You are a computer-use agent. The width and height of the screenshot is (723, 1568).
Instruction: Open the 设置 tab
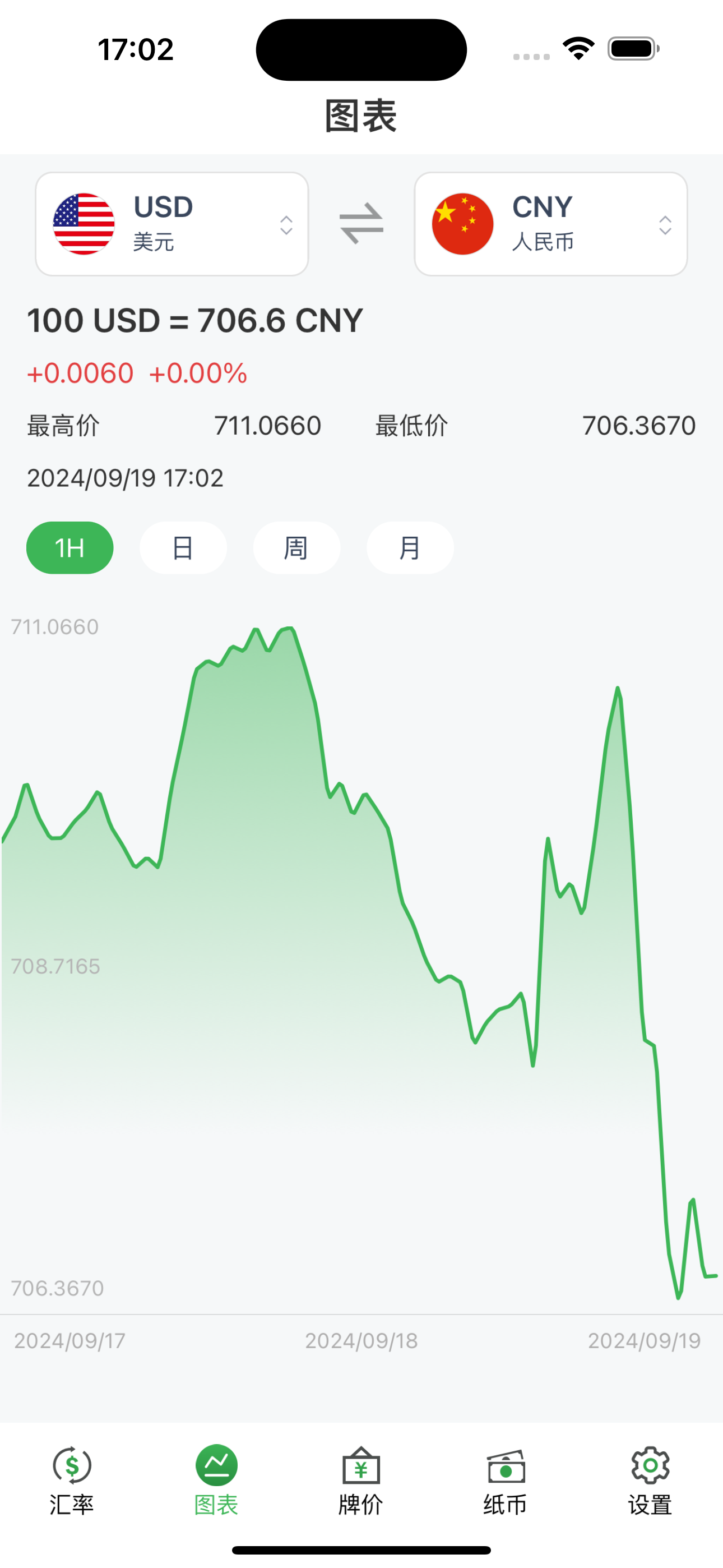(x=651, y=1481)
